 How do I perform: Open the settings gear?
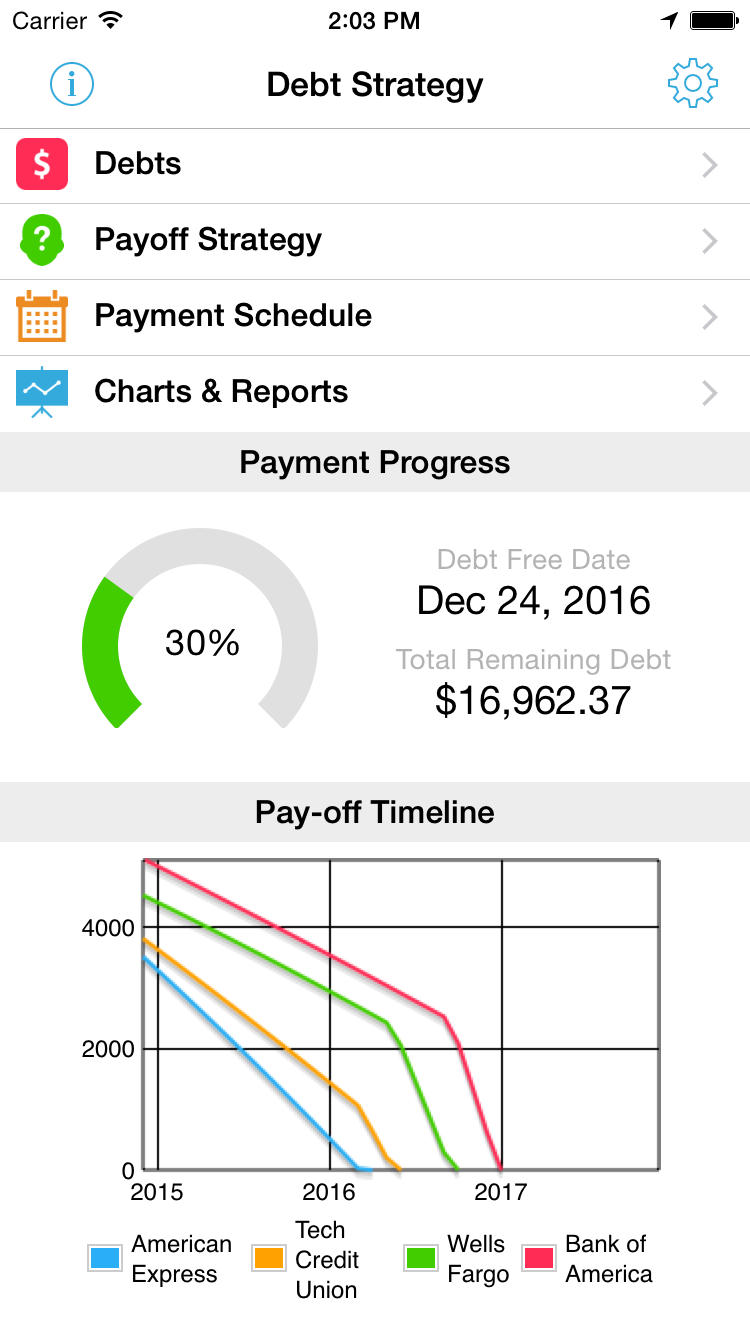692,84
